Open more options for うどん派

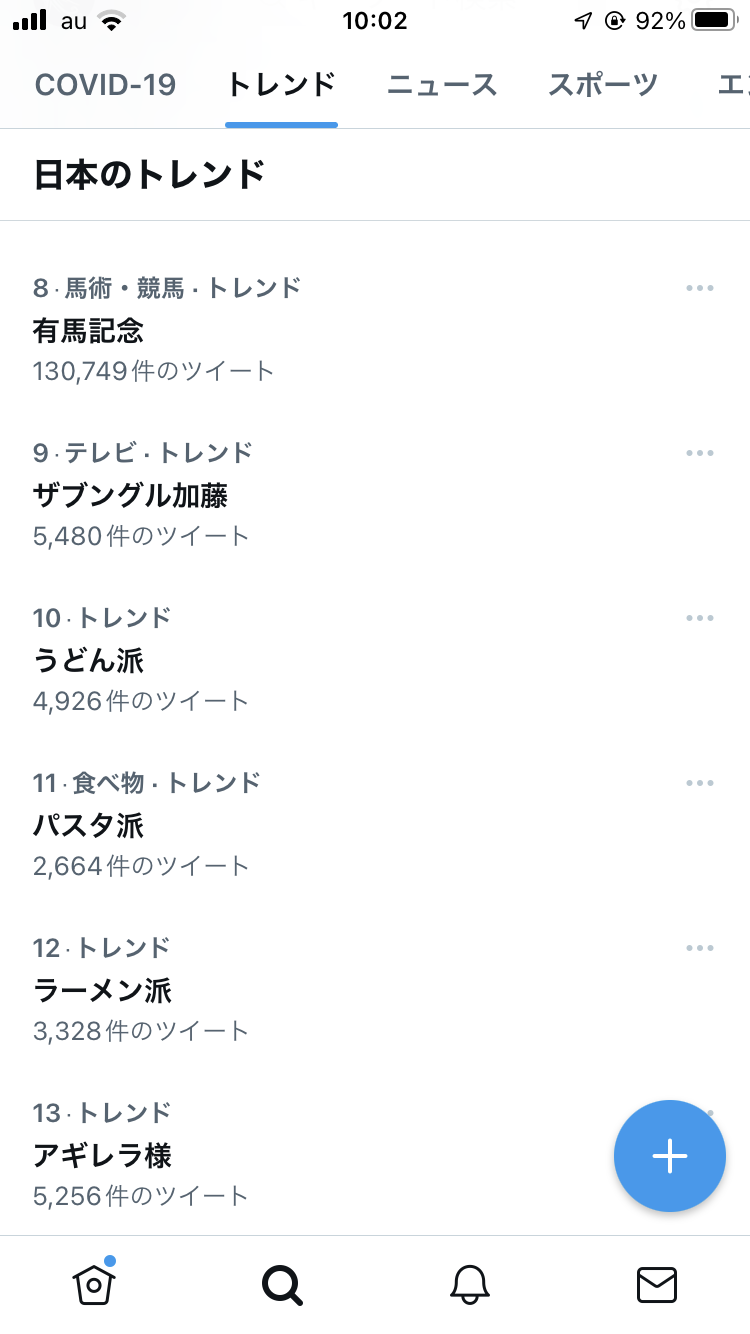click(700, 618)
